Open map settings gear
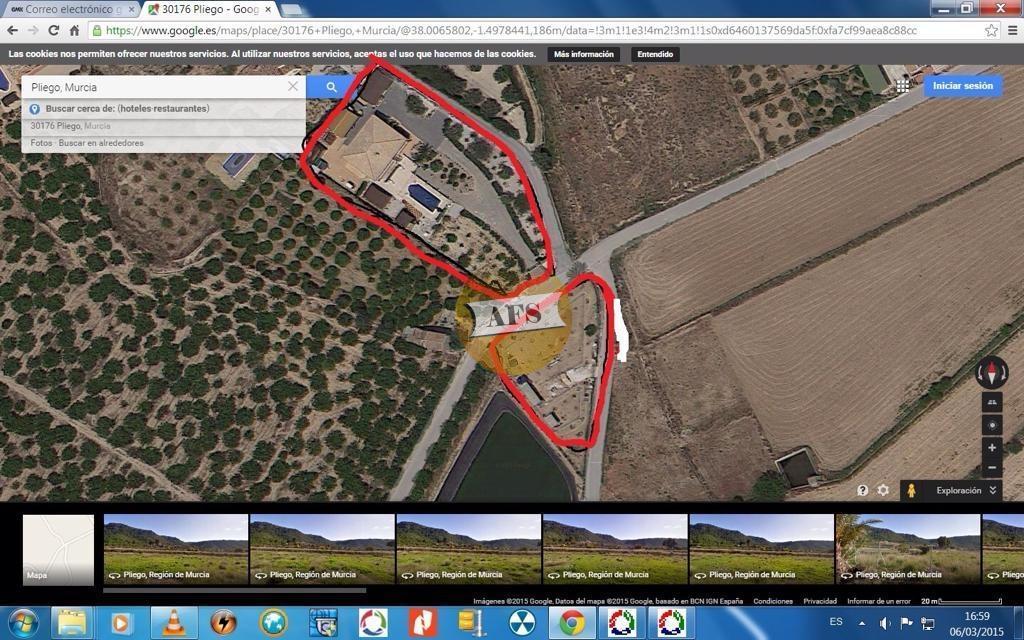The width and height of the screenshot is (1024, 640). click(883, 490)
